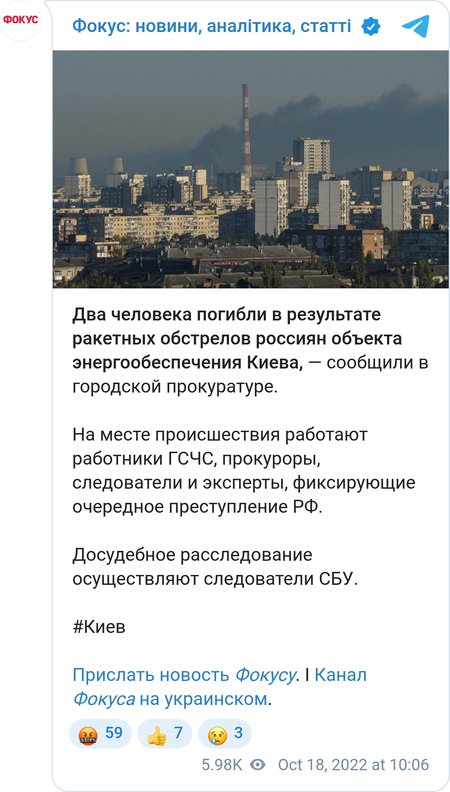React with thumbs up (7)
The height and width of the screenshot is (792, 450).
[164, 734]
